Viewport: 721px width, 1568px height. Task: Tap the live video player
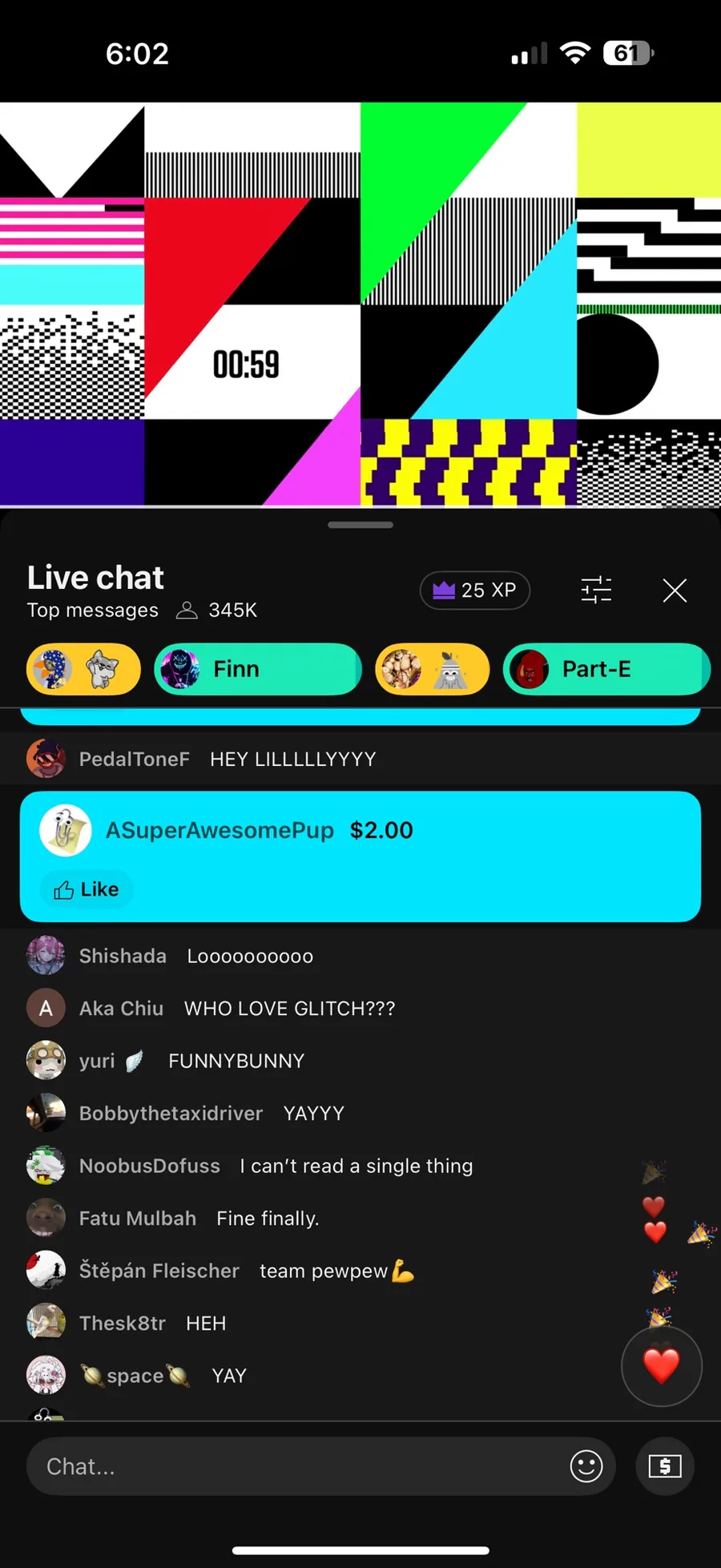[360, 304]
